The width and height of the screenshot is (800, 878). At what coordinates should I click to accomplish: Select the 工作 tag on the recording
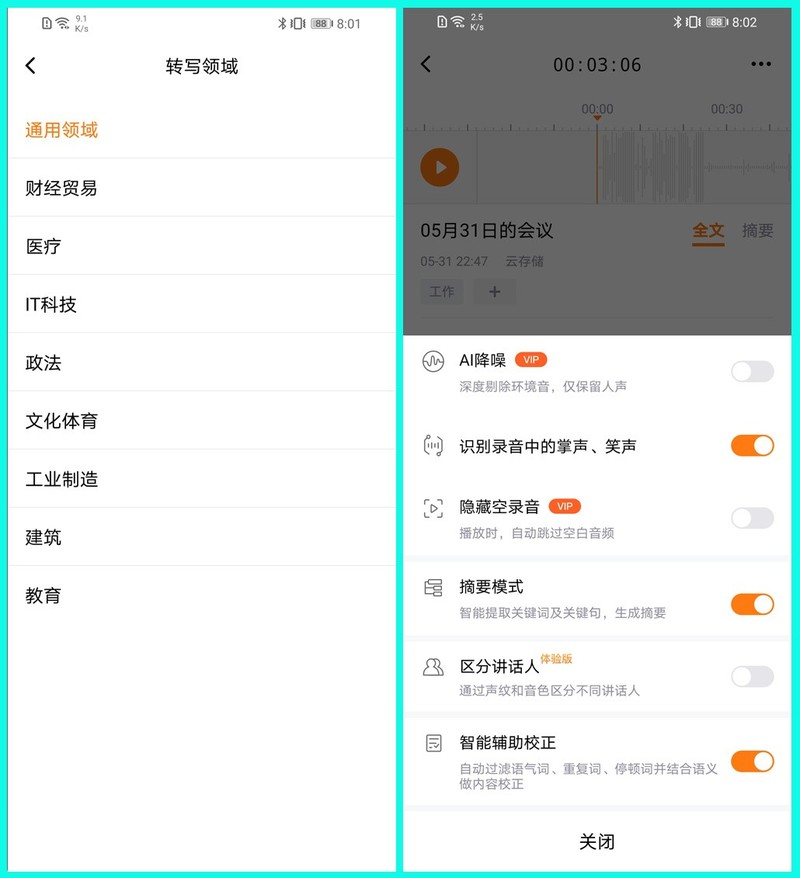pyautogui.click(x=441, y=292)
